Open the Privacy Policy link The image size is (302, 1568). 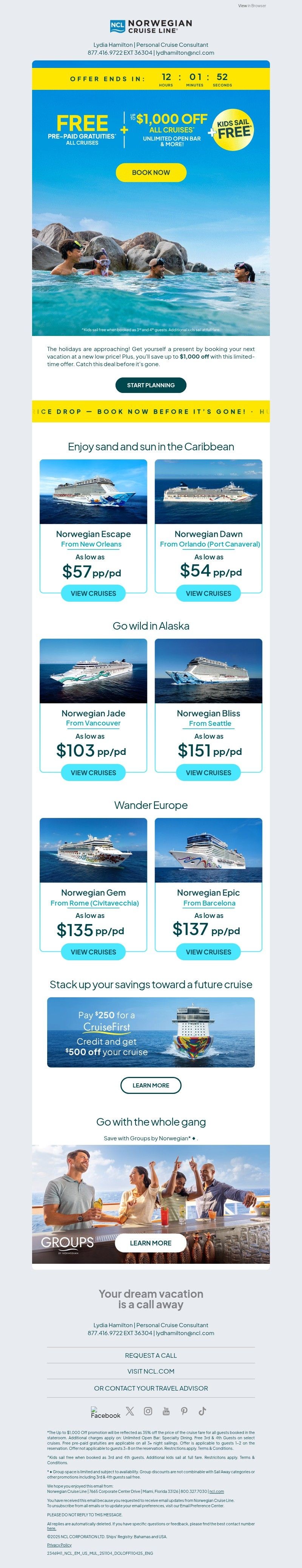[x=59, y=1544]
